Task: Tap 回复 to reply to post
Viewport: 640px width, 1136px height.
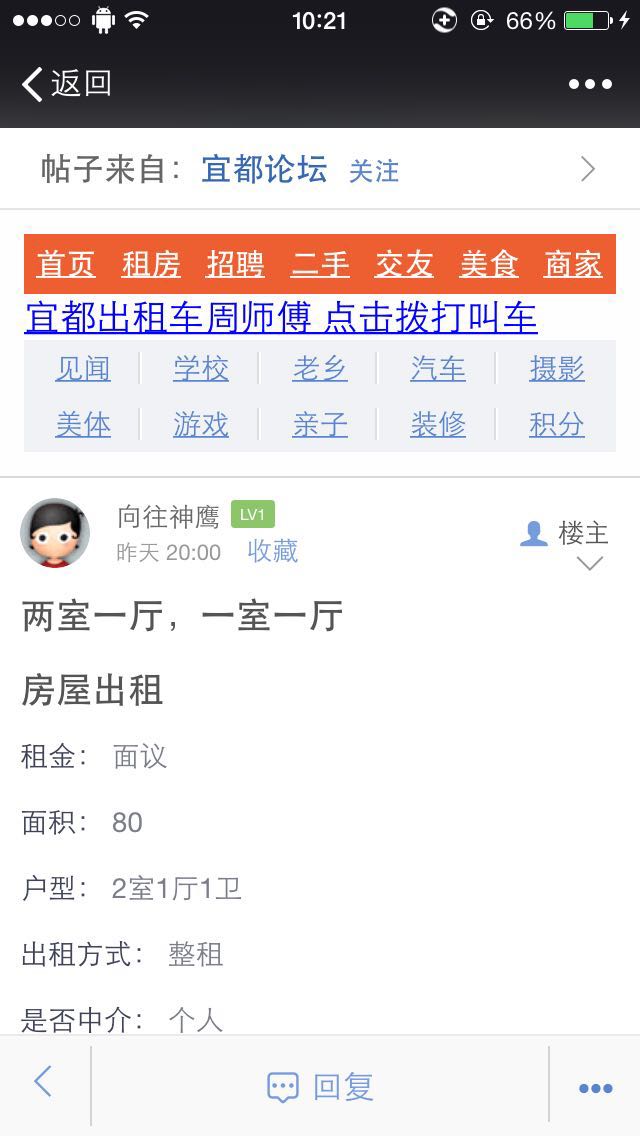Action: click(320, 1086)
